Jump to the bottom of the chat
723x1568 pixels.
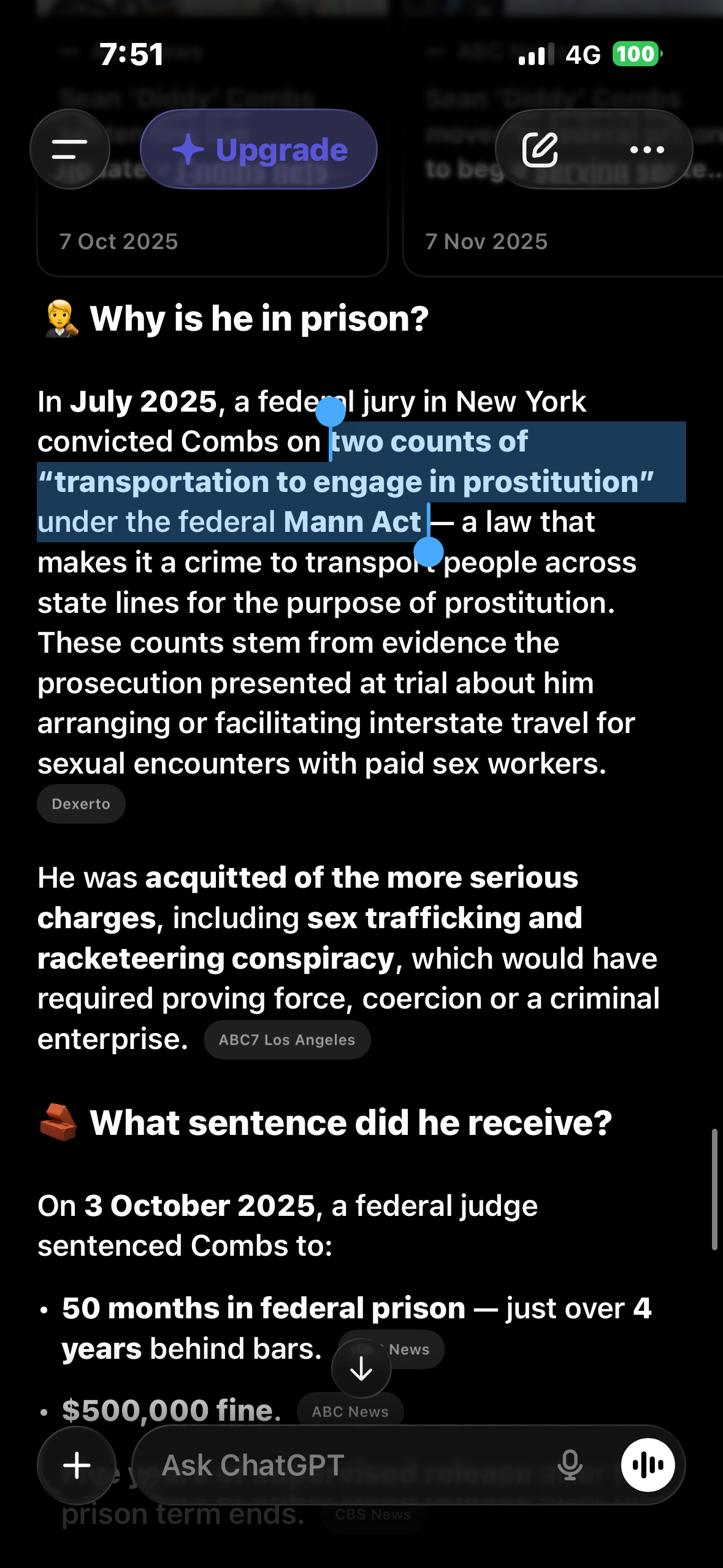pyautogui.click(x=361, y=1368)
